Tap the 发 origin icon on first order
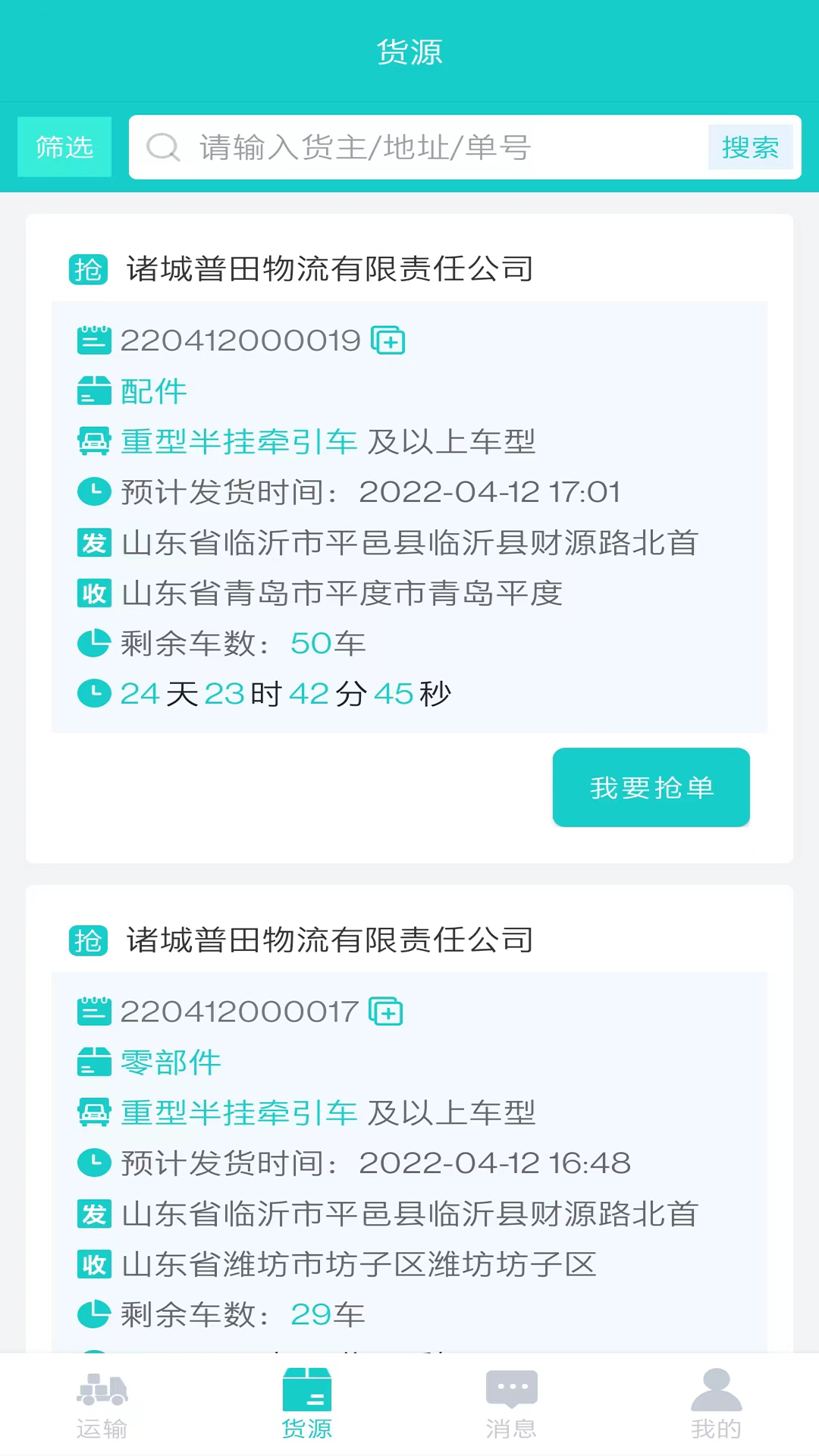Viewport: 819px width, 1456px height. click(x=93, y=542)
